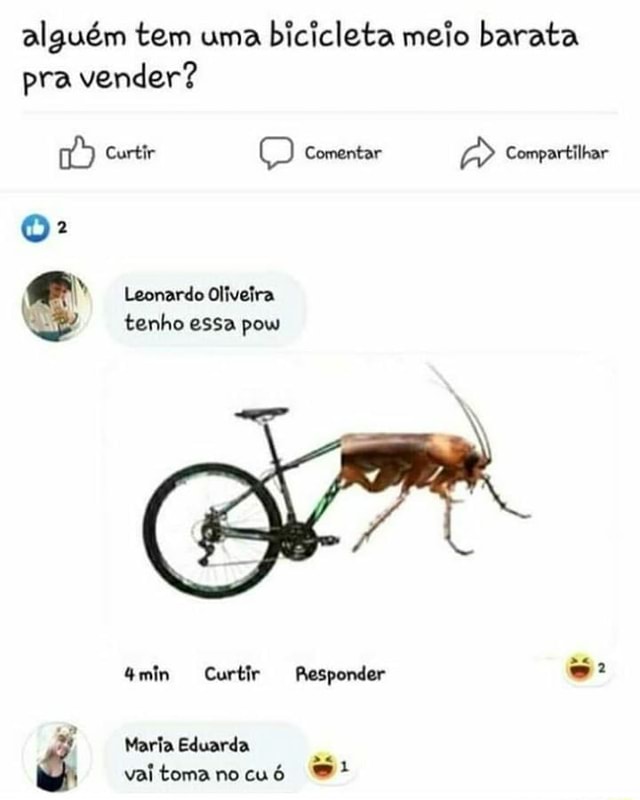Open Maria Eduarda's profile picture
Viewport: 640px width, 800px height.
[x=57, y=757]
